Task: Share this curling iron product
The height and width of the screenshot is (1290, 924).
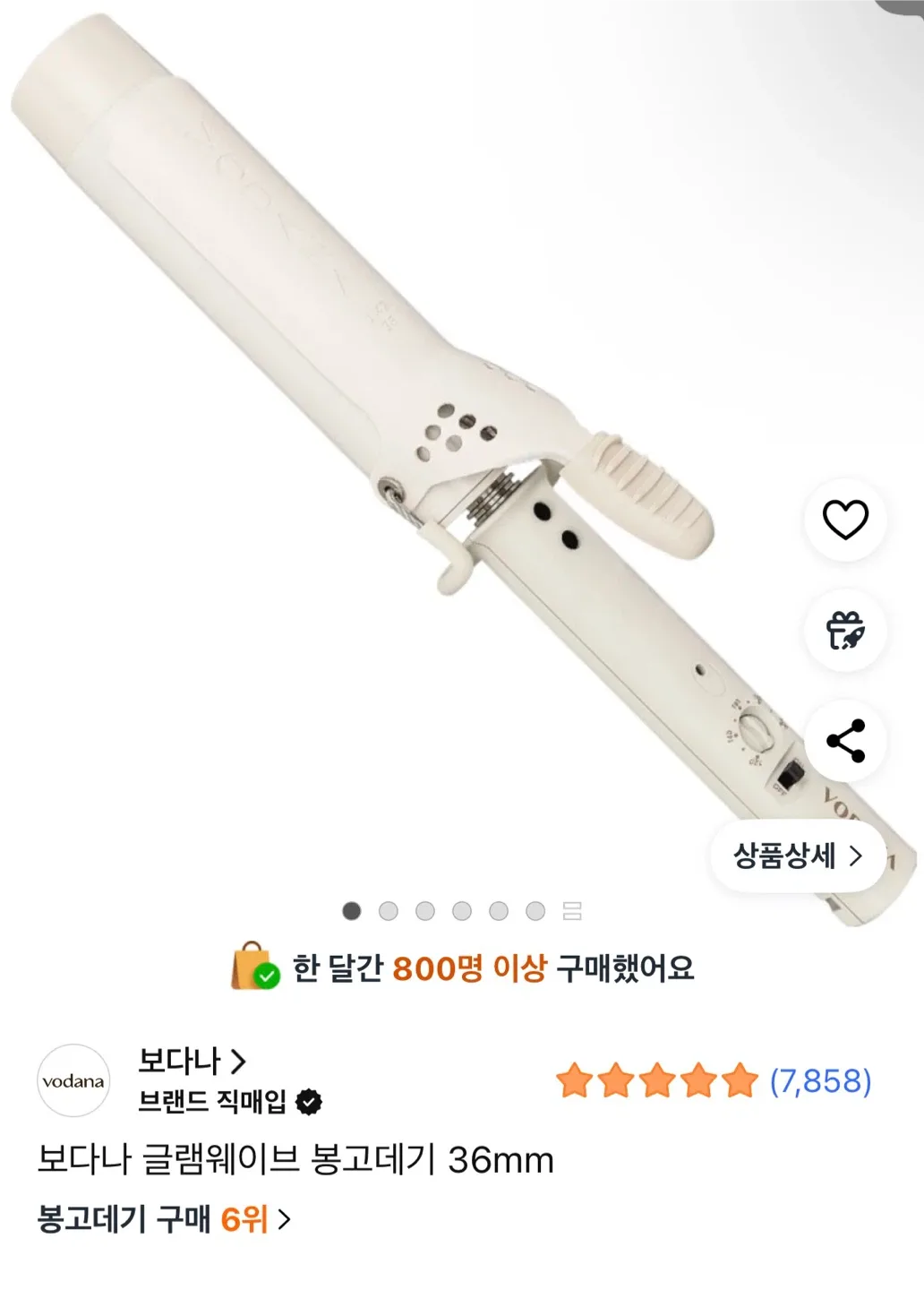Action: click(845, 741)
